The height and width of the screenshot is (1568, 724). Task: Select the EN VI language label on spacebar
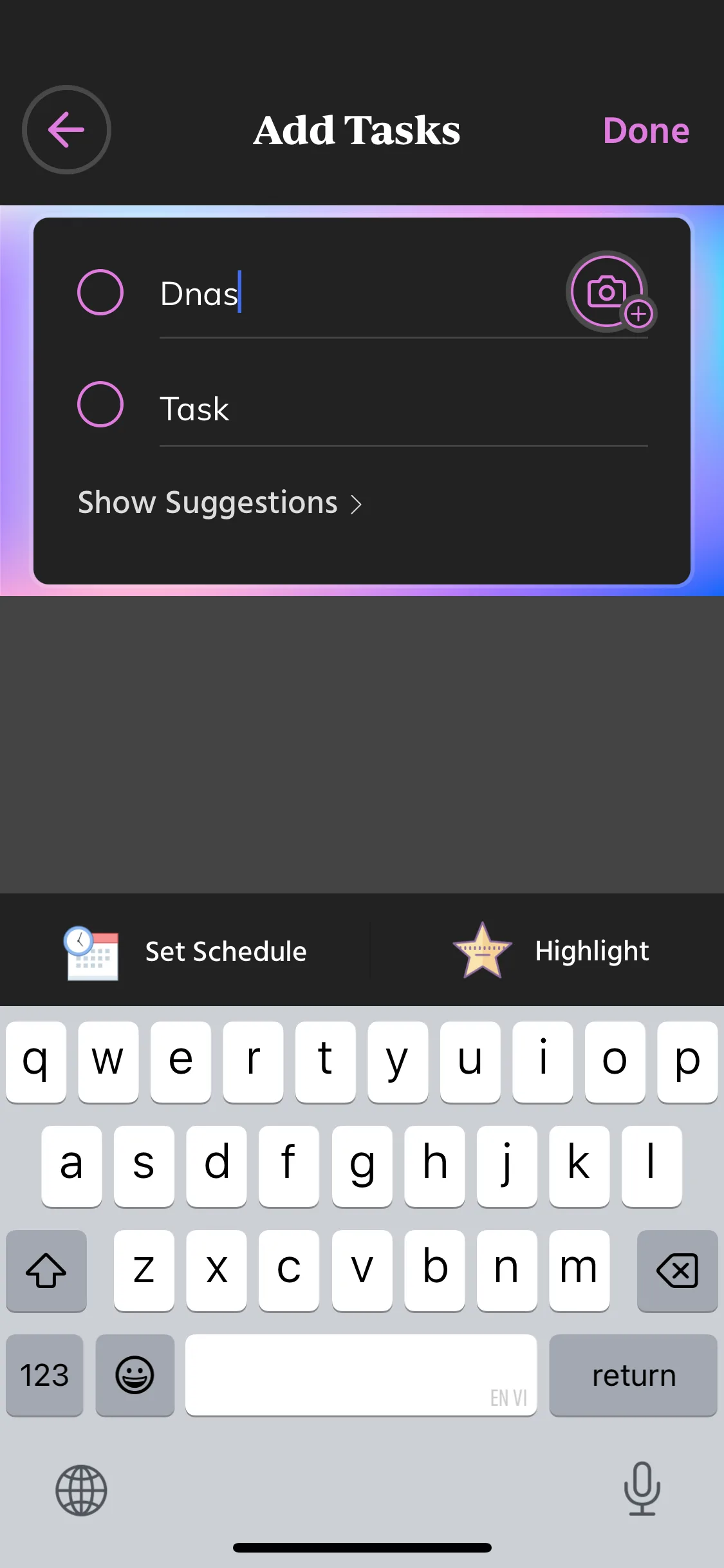[508, 1397]
